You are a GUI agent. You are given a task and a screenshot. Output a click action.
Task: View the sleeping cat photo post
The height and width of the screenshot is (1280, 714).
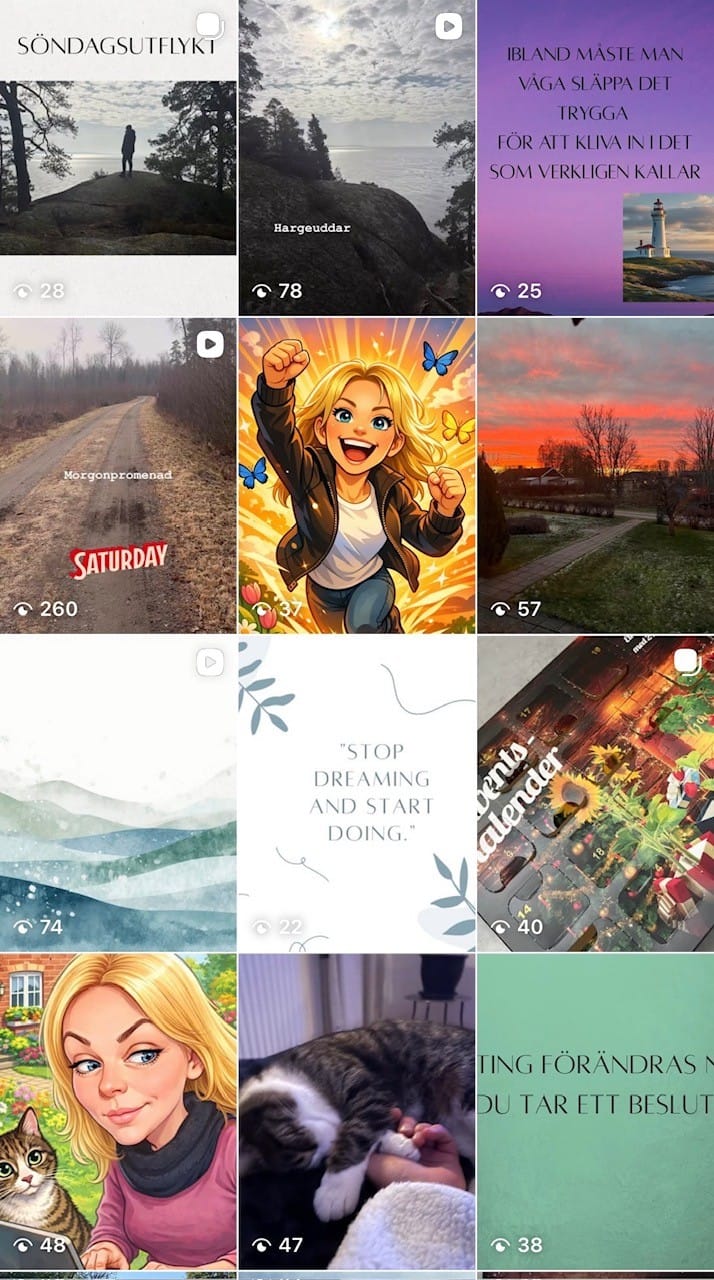(x=356, y=1110)
